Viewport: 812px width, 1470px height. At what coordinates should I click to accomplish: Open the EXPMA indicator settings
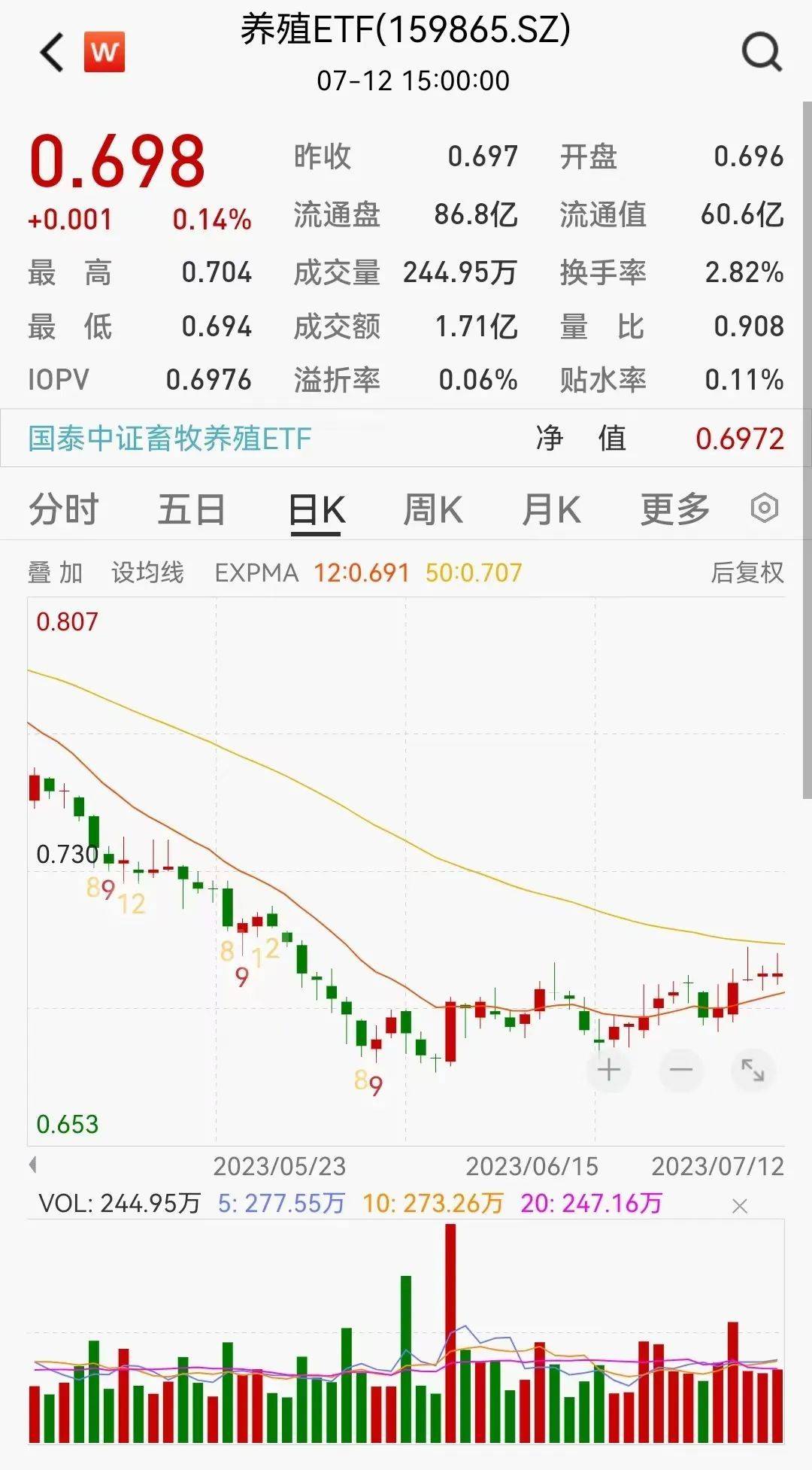pos(256,573)
